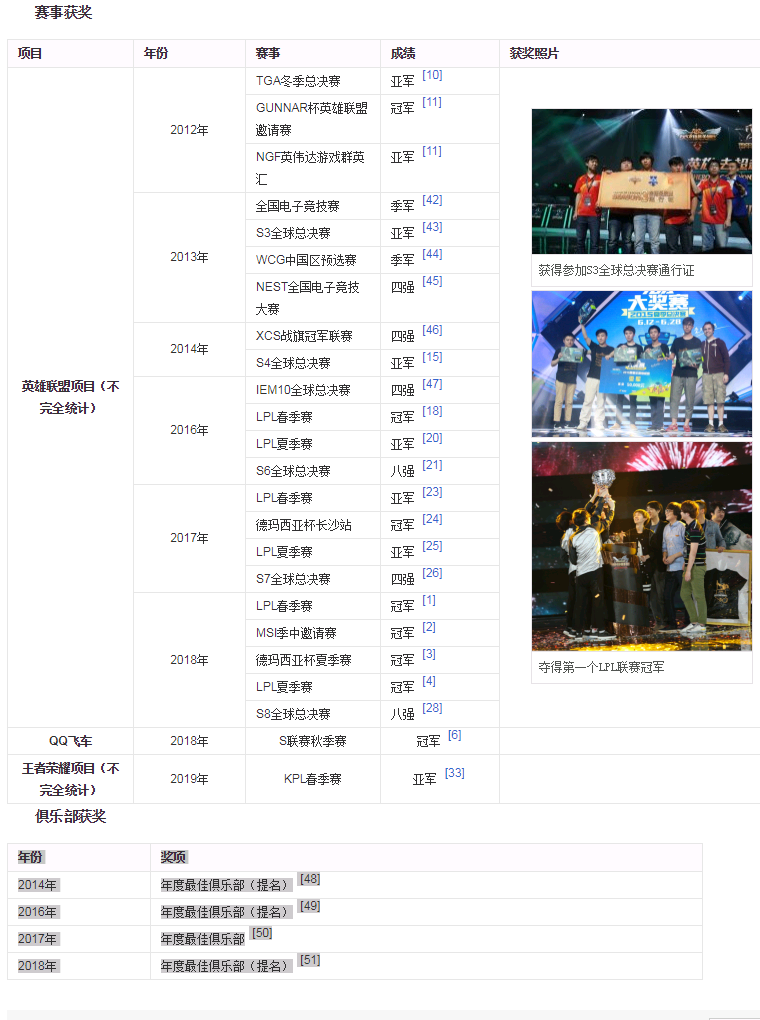Open reference [47] for IEM10全球总决赛
760x1020 pixels.
[x=432, y=385]
